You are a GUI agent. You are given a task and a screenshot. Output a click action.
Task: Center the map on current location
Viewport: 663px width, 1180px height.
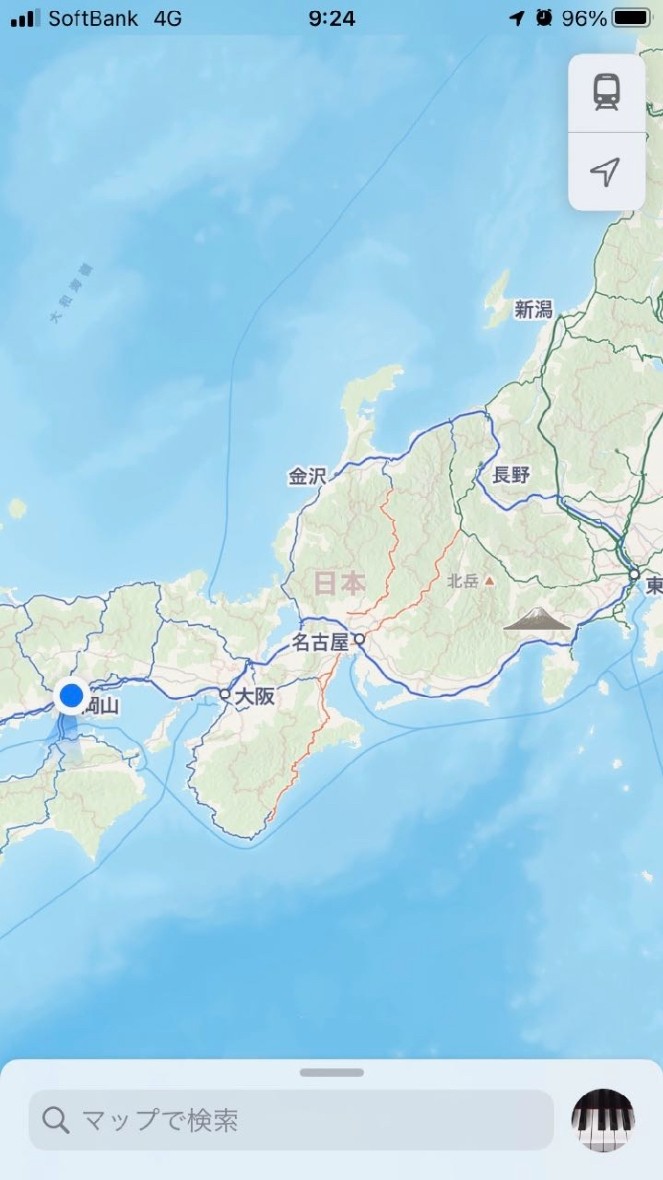tap(606, 172)
